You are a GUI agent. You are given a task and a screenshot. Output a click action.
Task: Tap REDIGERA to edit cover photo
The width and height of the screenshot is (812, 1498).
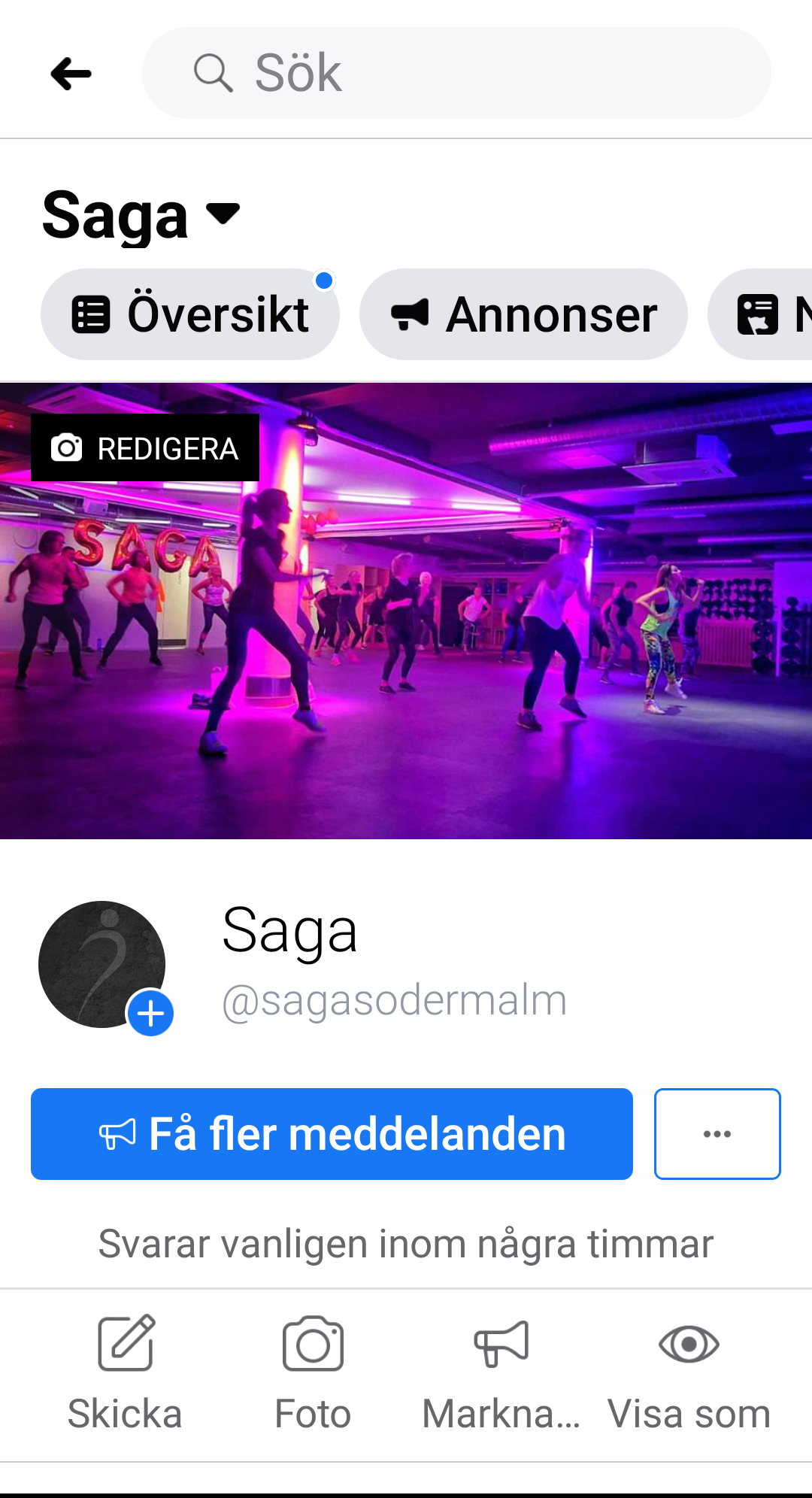coord(145,448)
